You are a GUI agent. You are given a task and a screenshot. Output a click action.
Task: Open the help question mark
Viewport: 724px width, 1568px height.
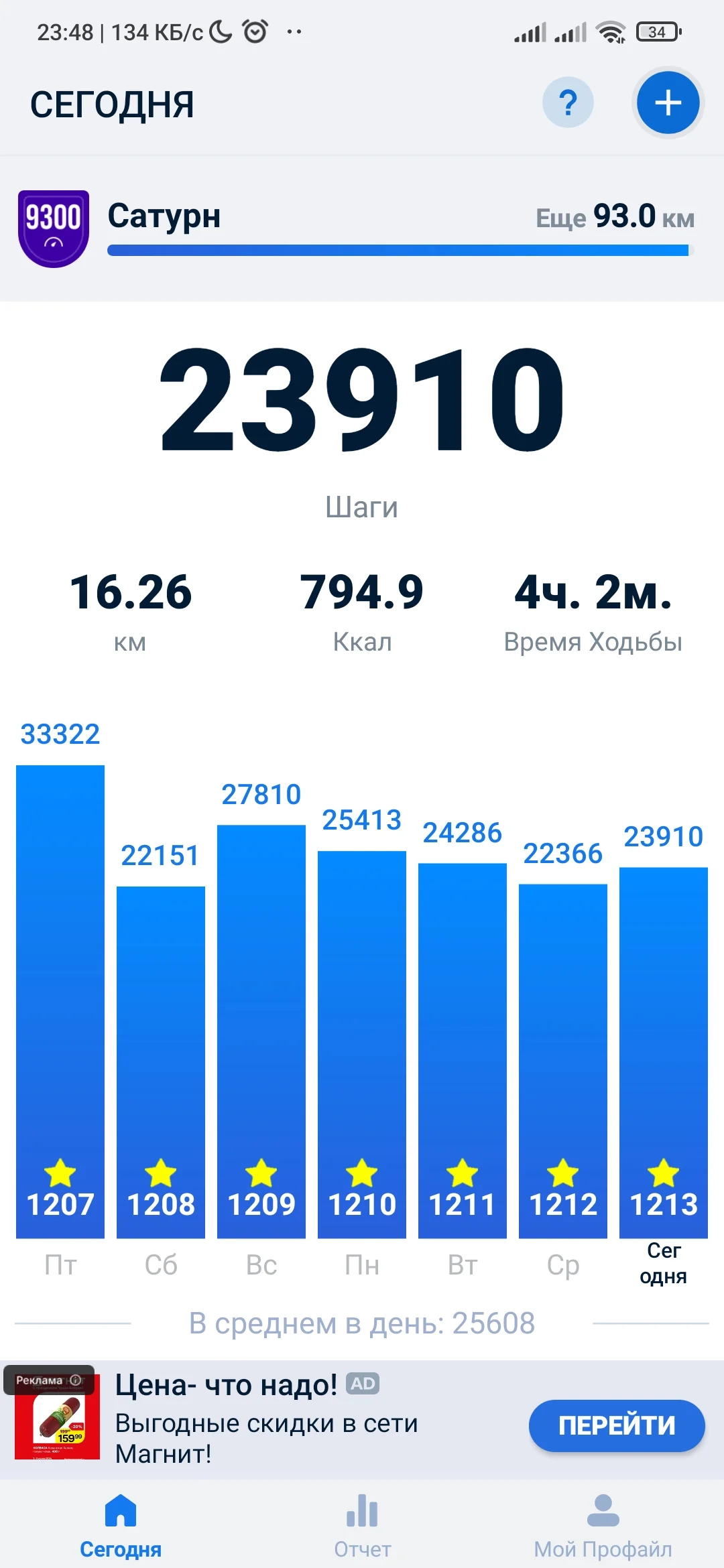(x=568, y=103)
